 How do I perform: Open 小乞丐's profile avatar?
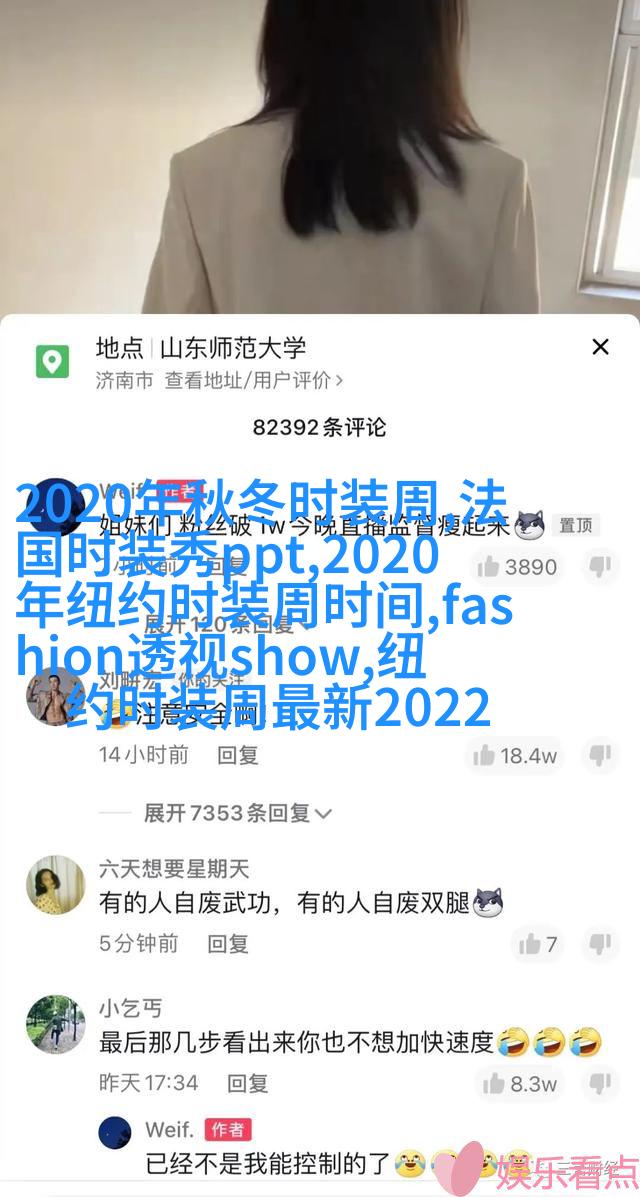coord(56,1025)
